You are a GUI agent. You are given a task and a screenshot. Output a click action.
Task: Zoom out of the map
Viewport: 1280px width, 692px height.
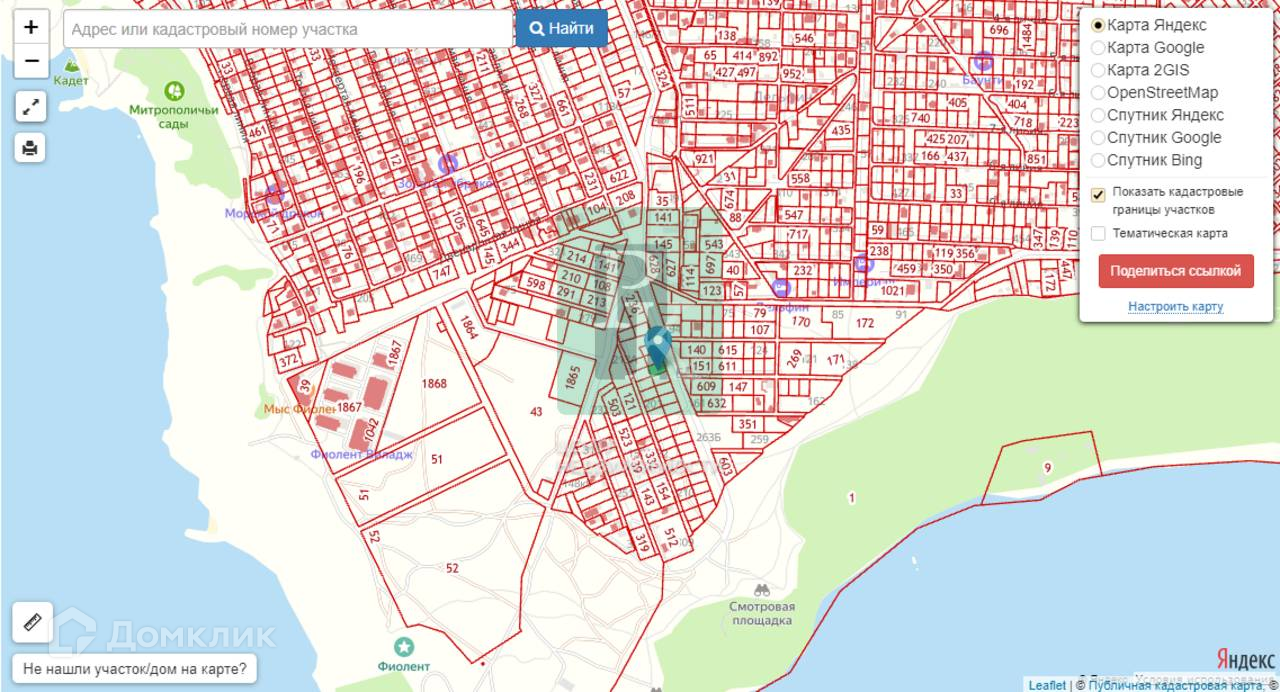[31, 61]
